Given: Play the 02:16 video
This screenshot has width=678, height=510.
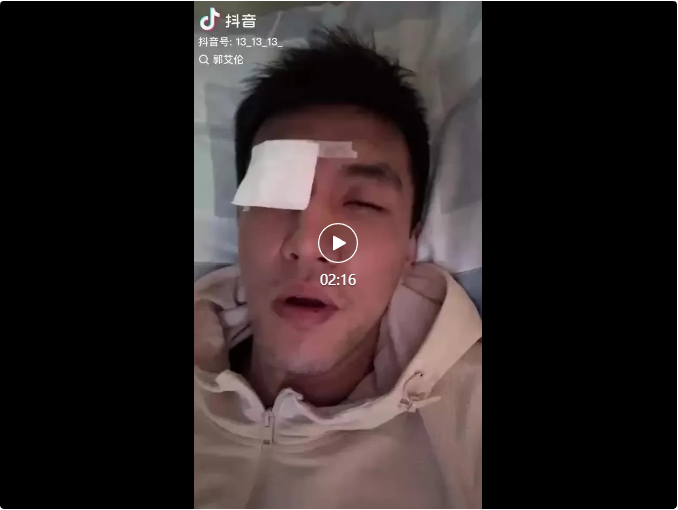Looking at the screenshot, I should tap(338, 243).
